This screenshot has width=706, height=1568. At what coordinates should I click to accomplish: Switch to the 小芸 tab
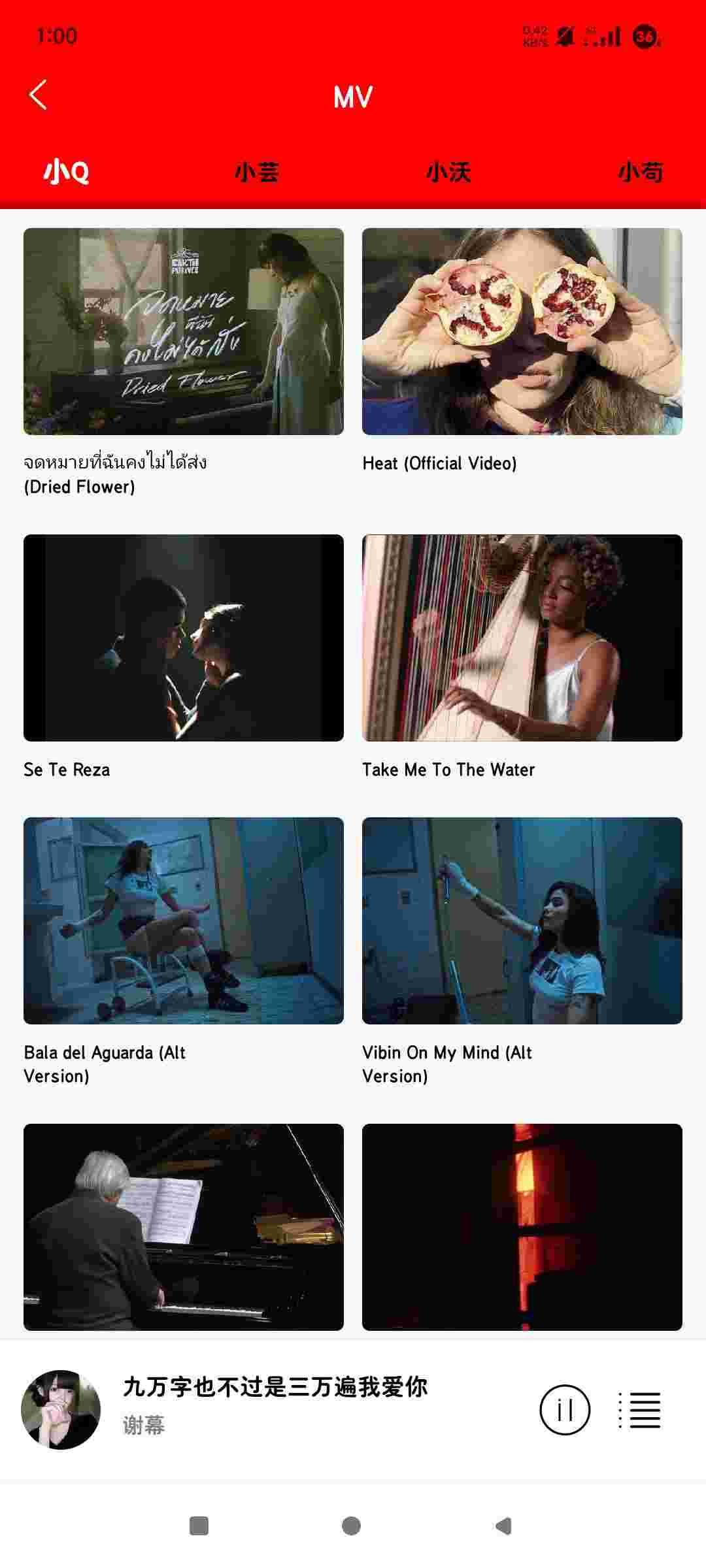pos(257,172)
